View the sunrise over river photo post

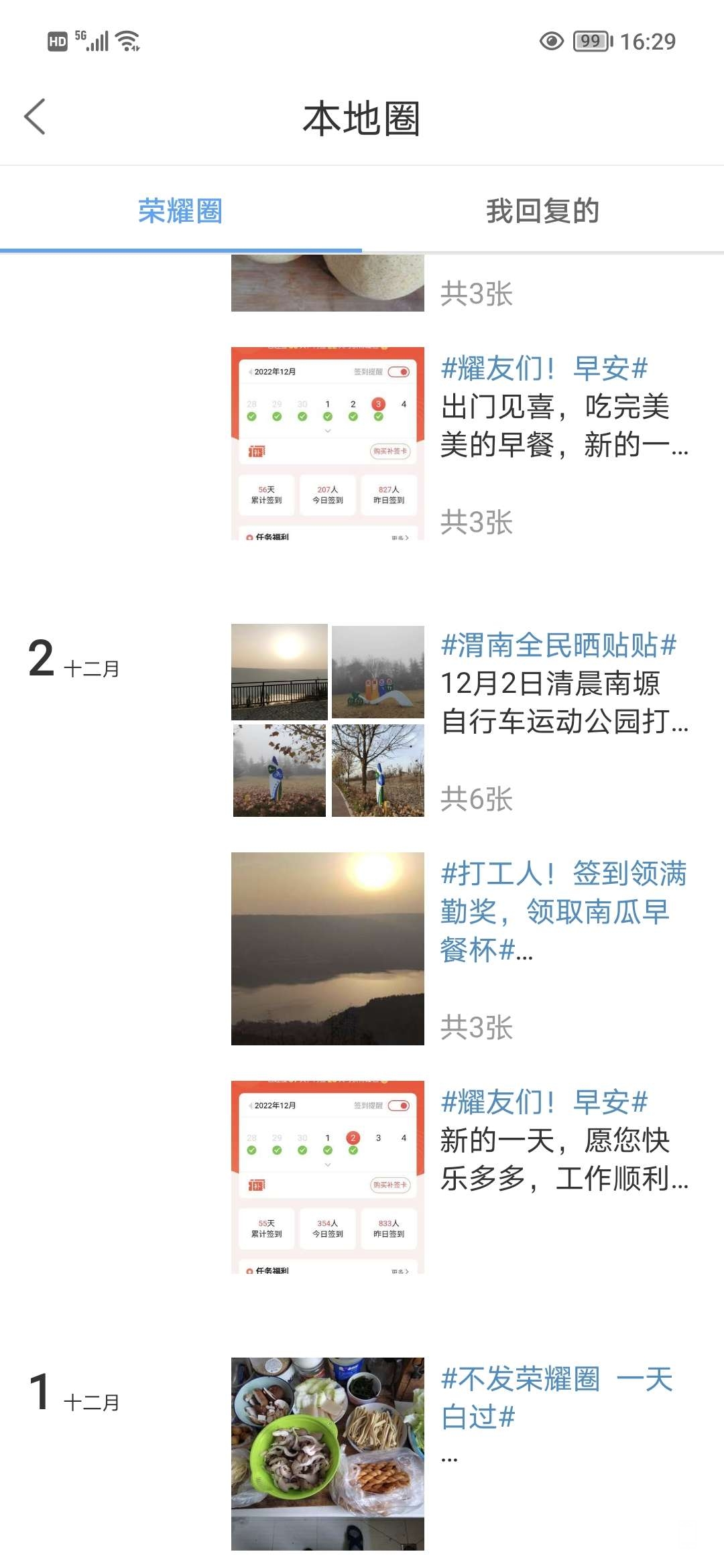pyautogui.click(x=327, y=948)
